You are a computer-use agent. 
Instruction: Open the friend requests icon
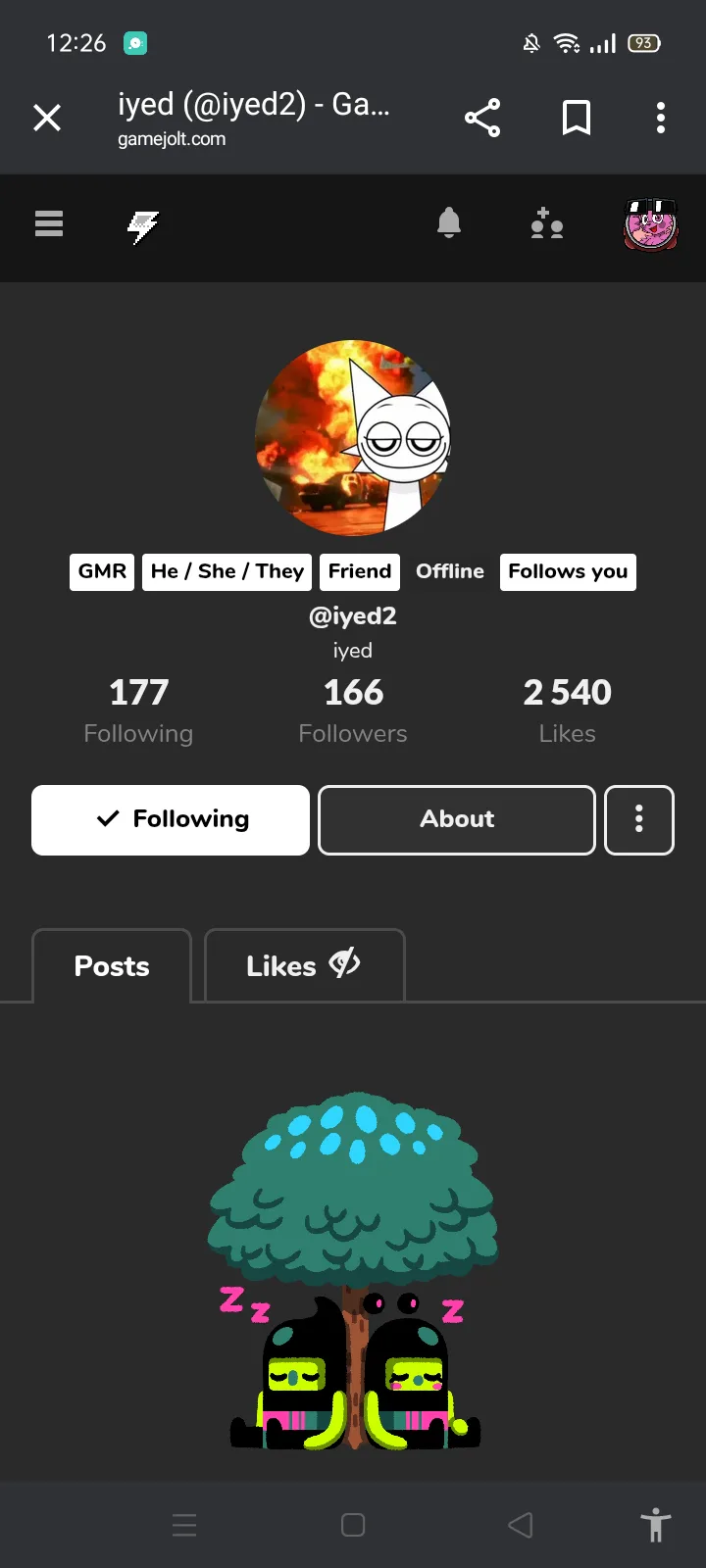546,224
